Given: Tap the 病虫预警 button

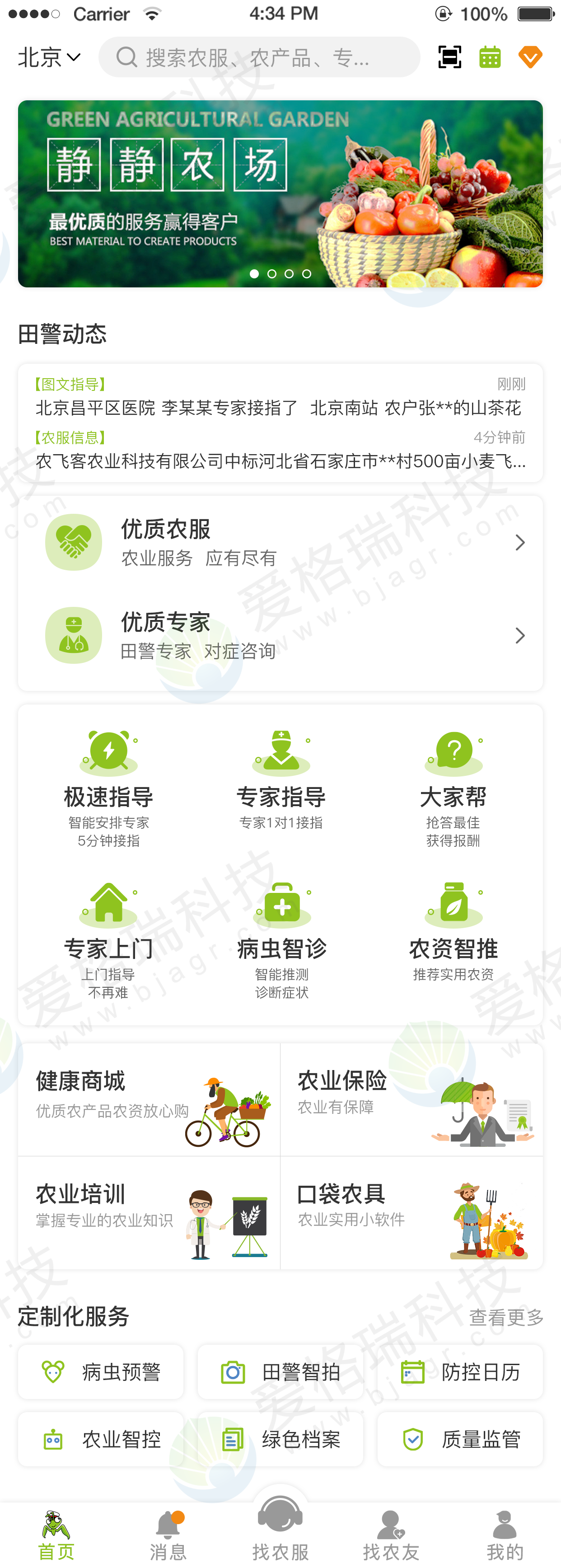Looking at the screenshot, I should pyautogui.click(x=101, y=1372).
